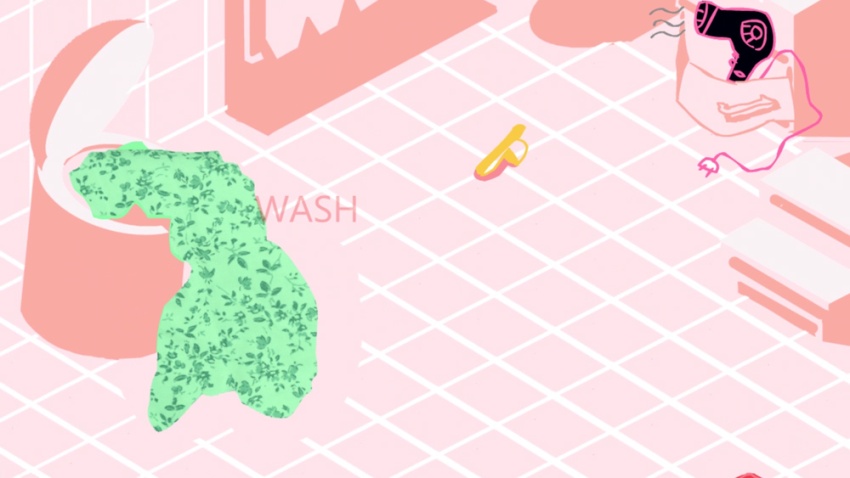This screenshot has width=850, height=478.
Task: Select the yellow hair clip on the floor
Action: coord(502,153)
